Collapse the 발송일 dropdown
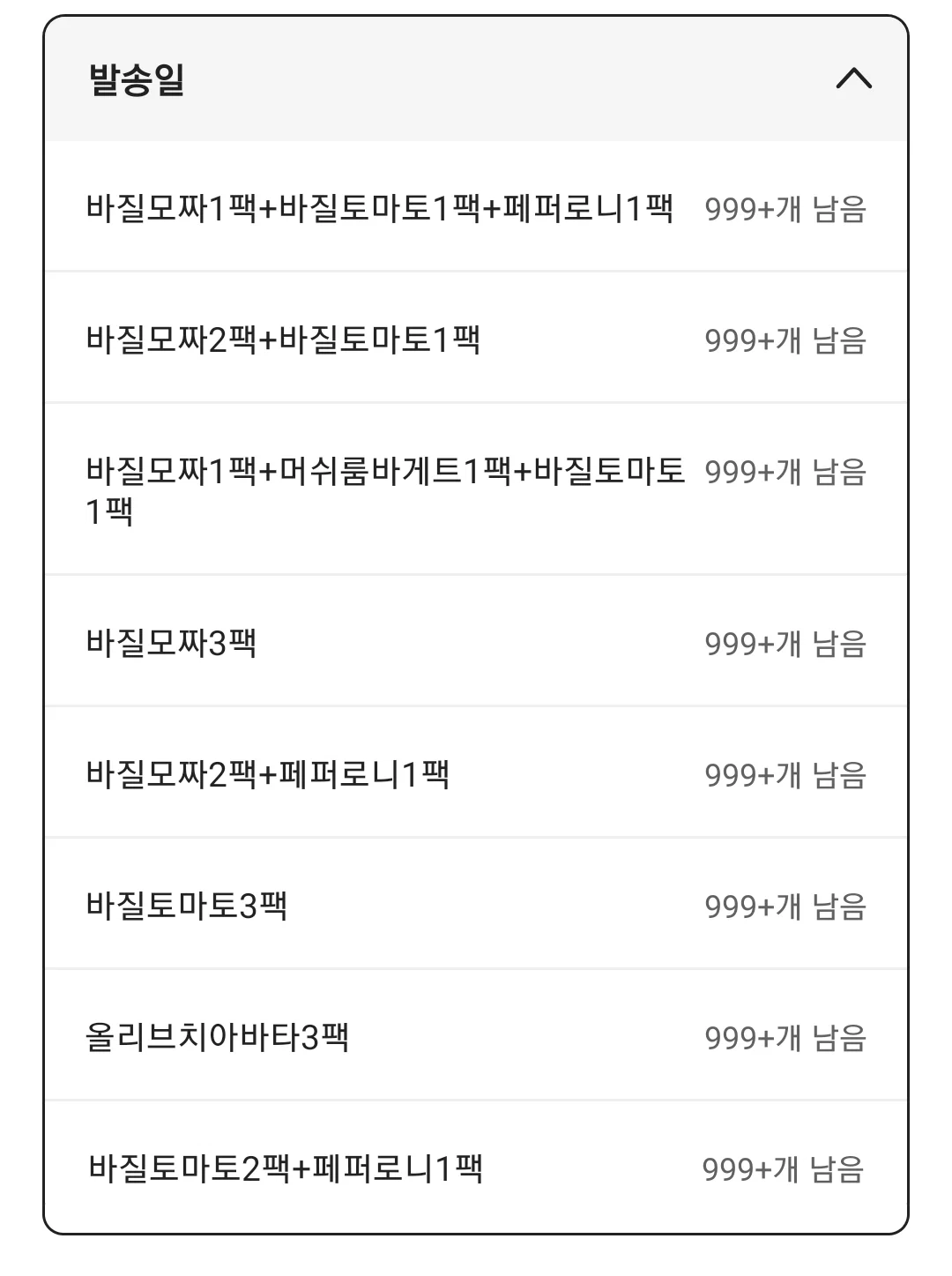This screenshot has height=1276, width=952. (853, 79)
